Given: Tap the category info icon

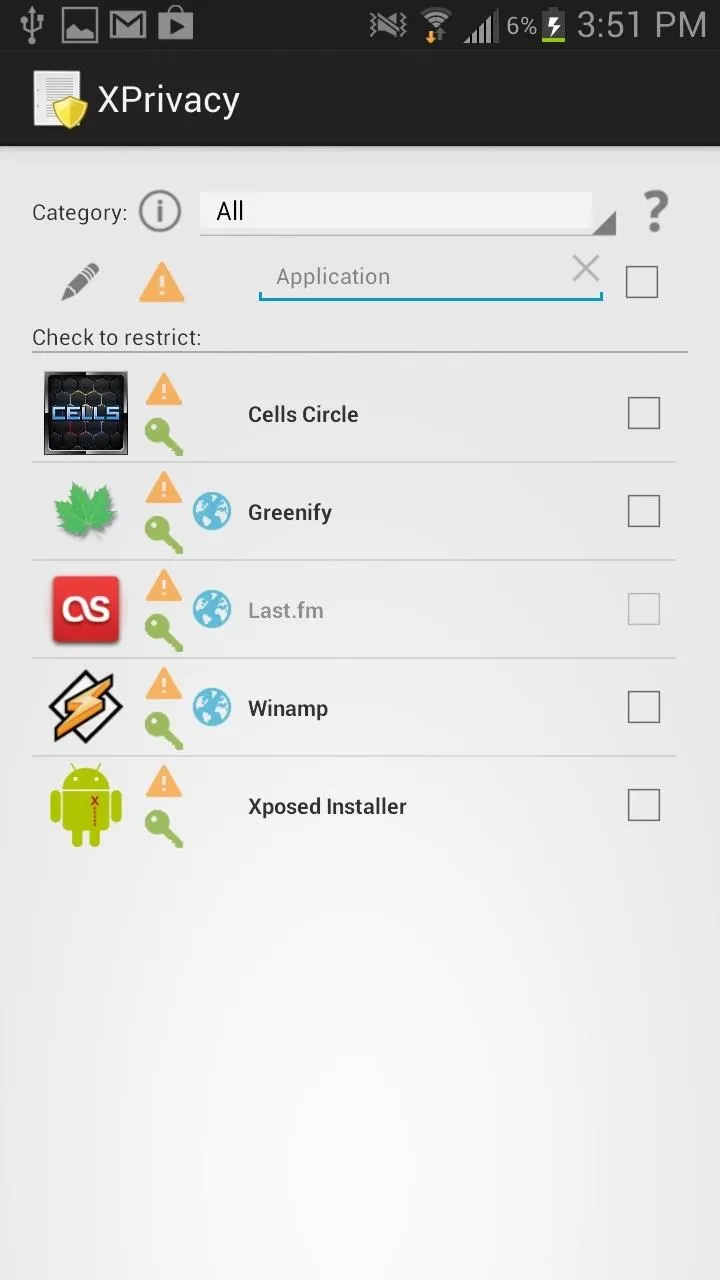Looking at the screenshot, I should coord(160,211).
